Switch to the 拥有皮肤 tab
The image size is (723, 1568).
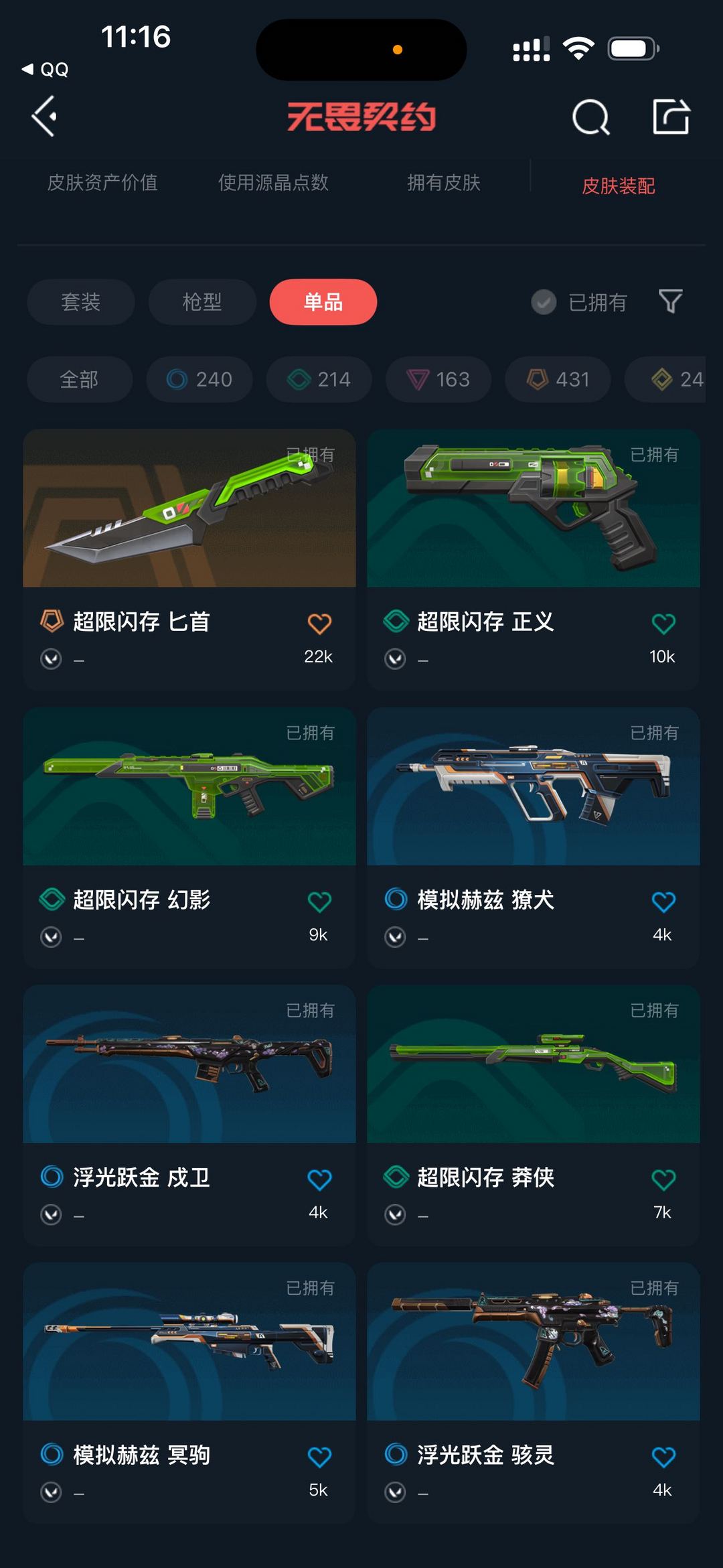(444, 183)
